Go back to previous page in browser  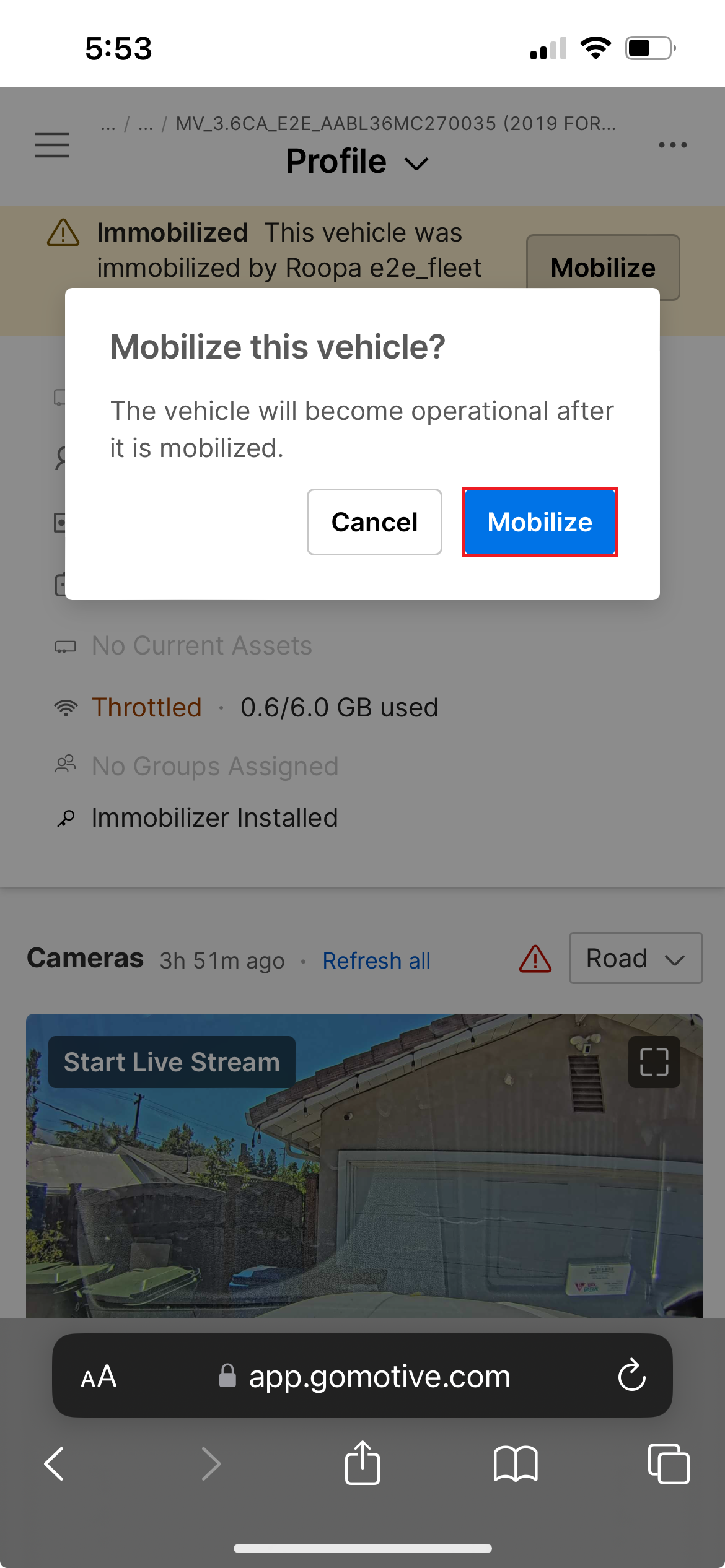pyautogui.click(x=55, y=1464)
